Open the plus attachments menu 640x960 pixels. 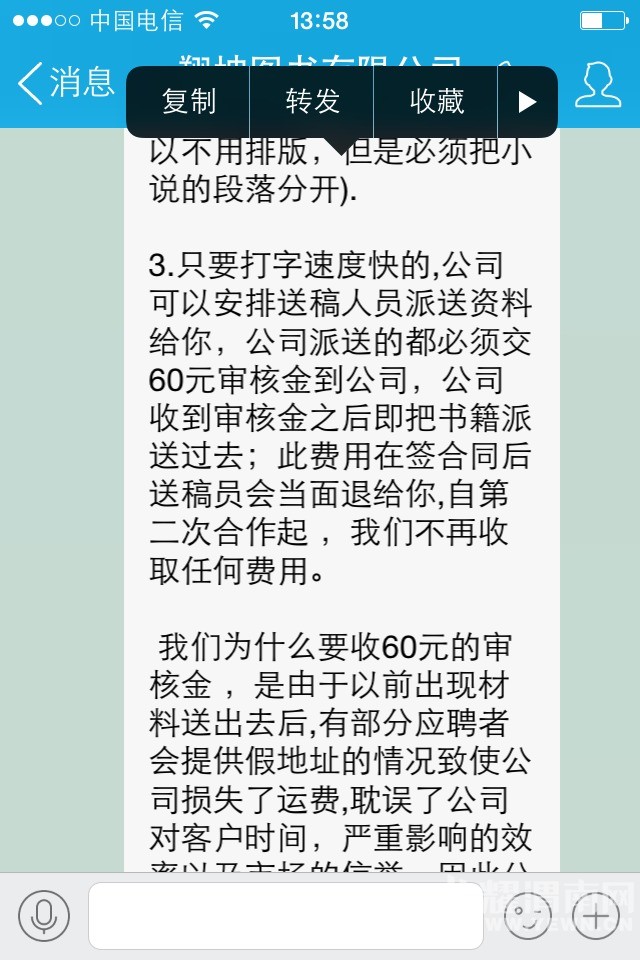(597, 916)
